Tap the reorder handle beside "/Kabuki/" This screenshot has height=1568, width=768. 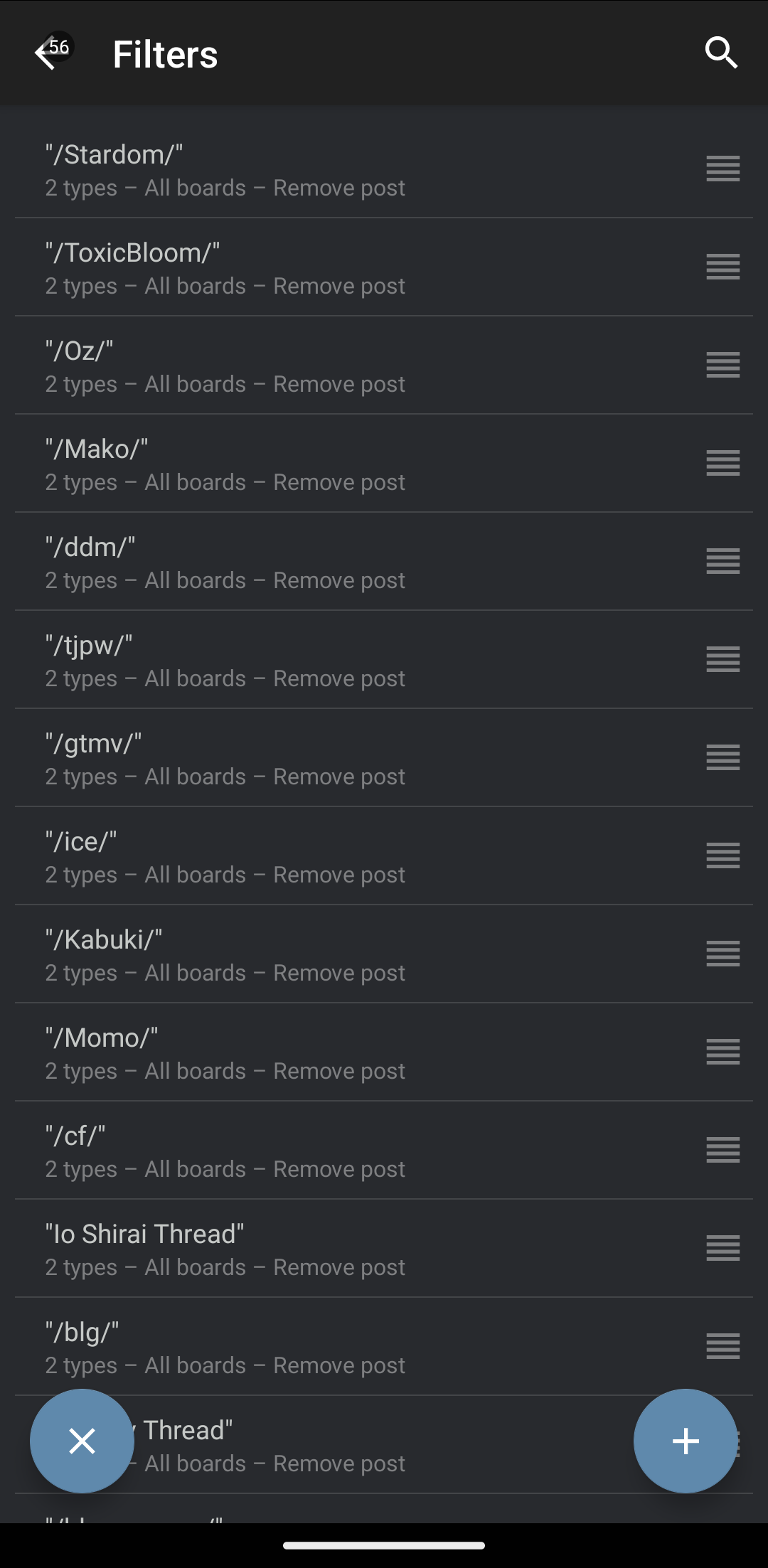click(722, 954)
